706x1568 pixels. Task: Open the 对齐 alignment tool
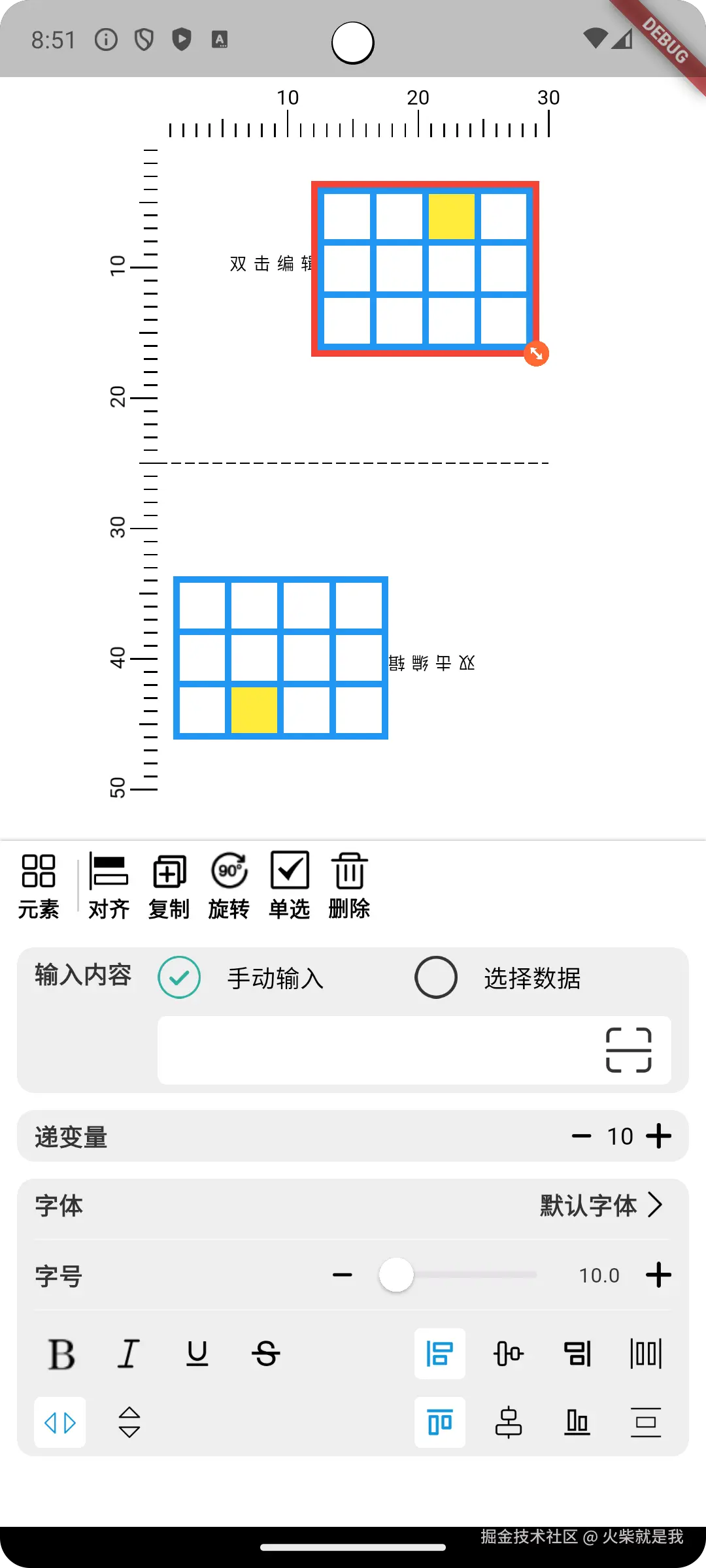tap(109, 885)
